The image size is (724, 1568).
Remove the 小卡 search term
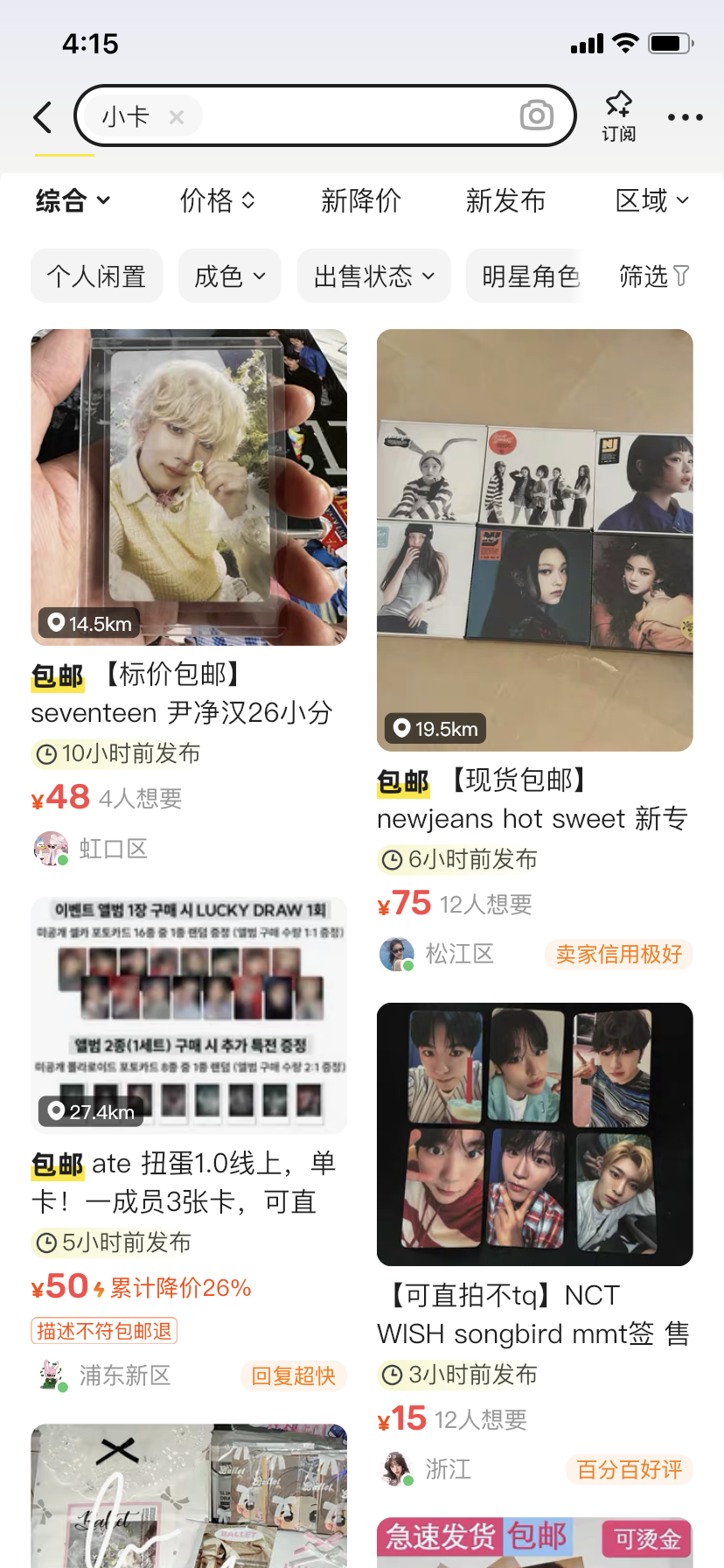[177, 116]
